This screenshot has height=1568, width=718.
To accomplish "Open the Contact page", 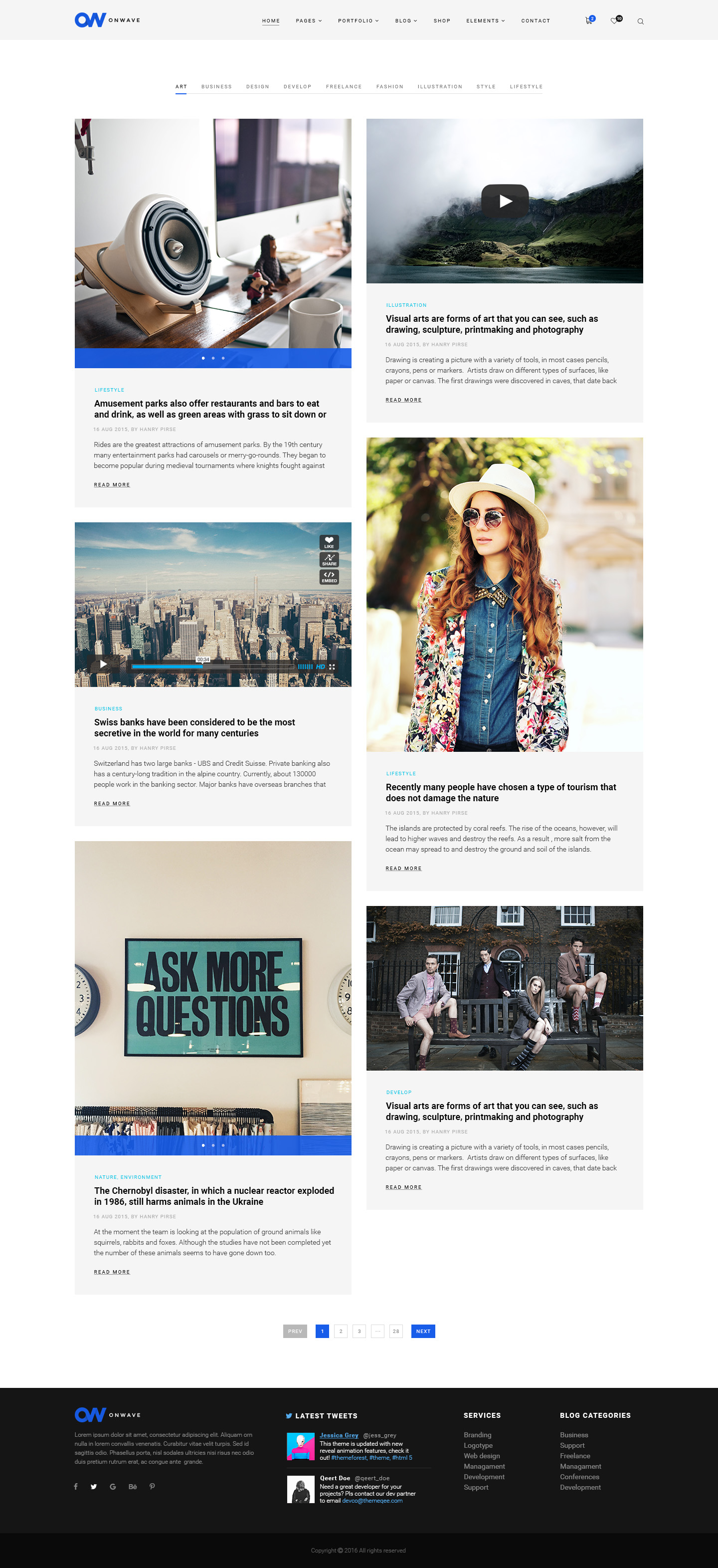I will click(x=535, y=20).
